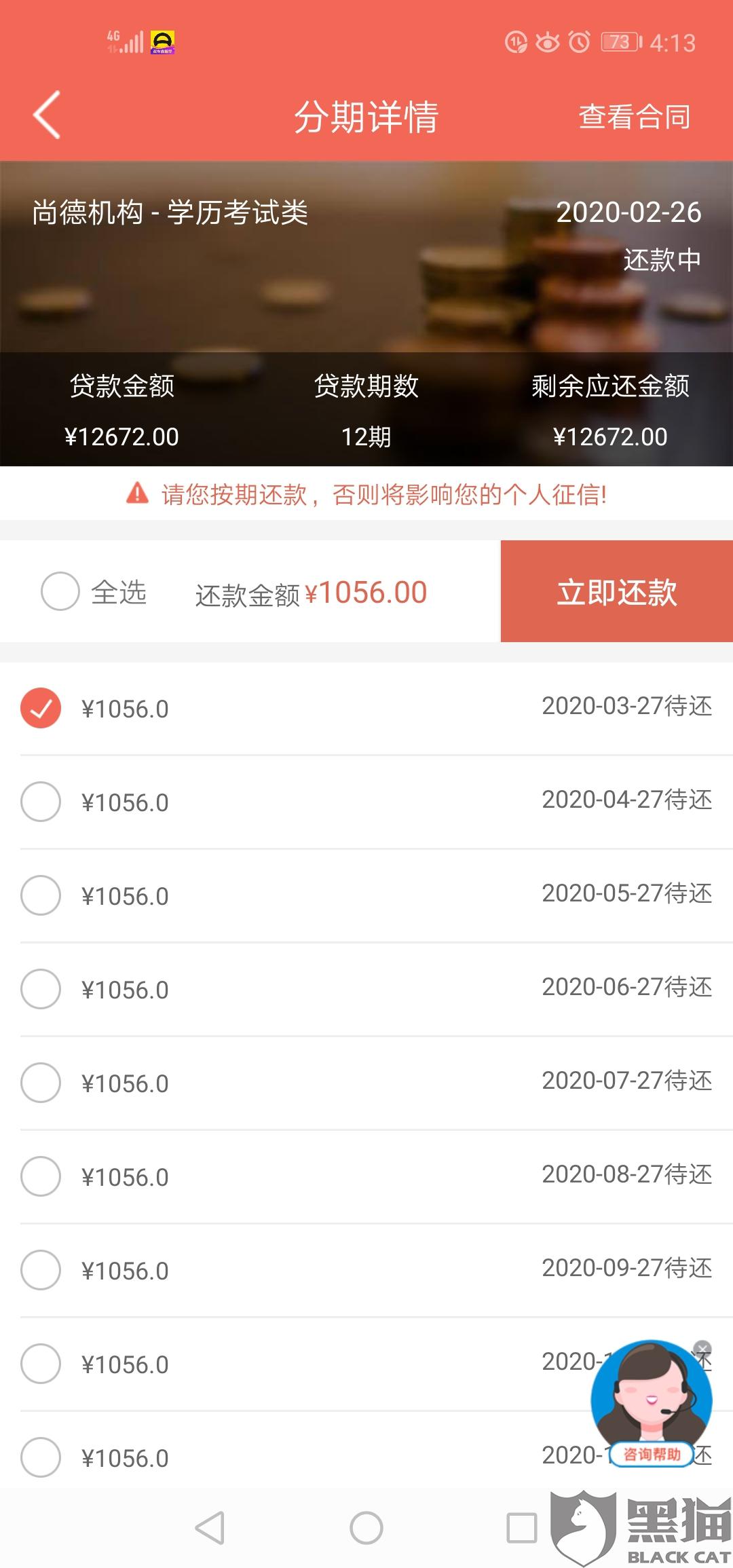The height and width of the screenshot is (1568, 733).
Task: Check the 2020-06-27 pending installment
Action: (x=41, y=989)
